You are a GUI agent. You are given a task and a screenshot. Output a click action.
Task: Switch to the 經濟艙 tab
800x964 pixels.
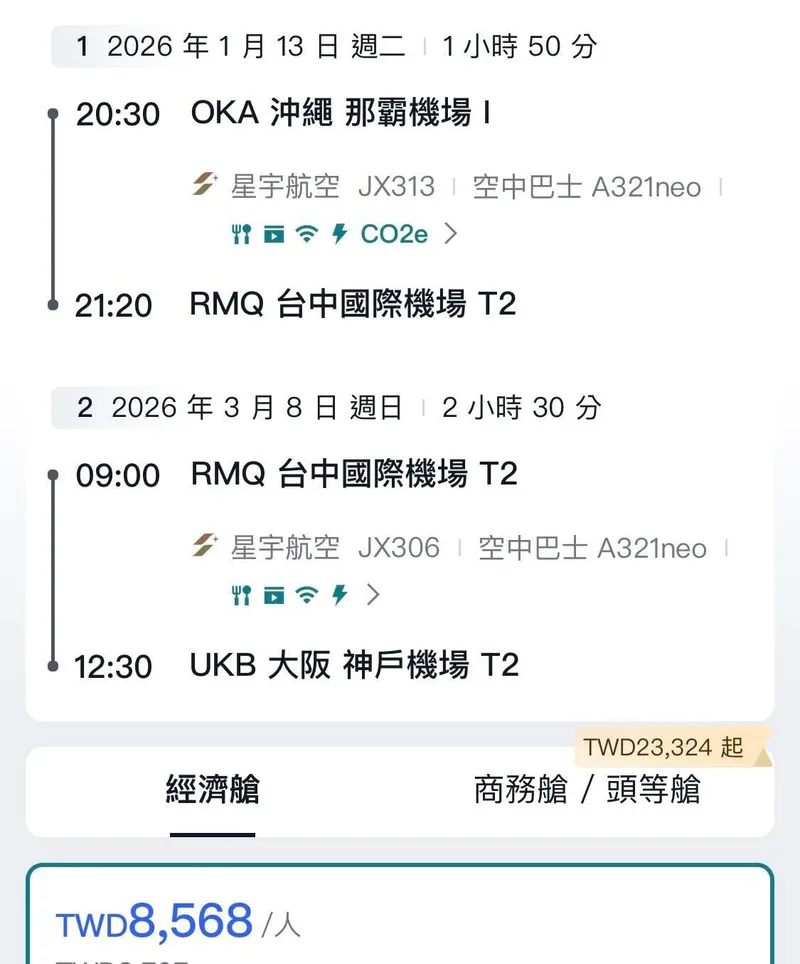point(212,790)
